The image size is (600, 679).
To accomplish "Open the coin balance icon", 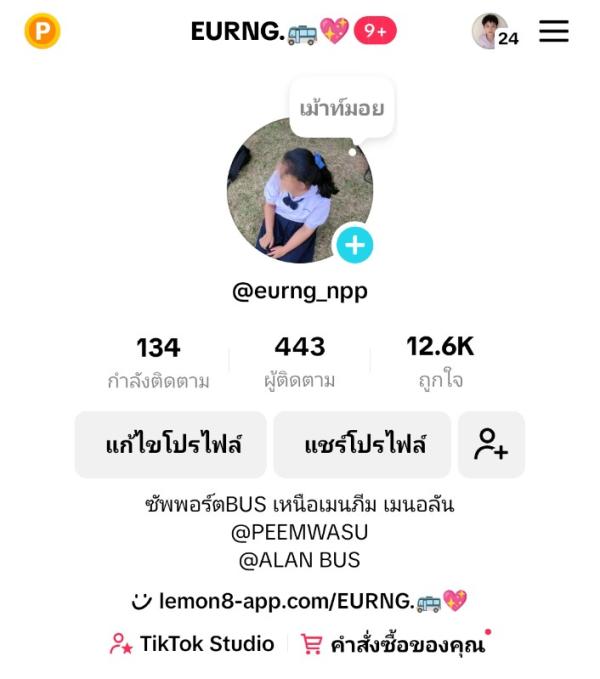I will click(42, 32).
